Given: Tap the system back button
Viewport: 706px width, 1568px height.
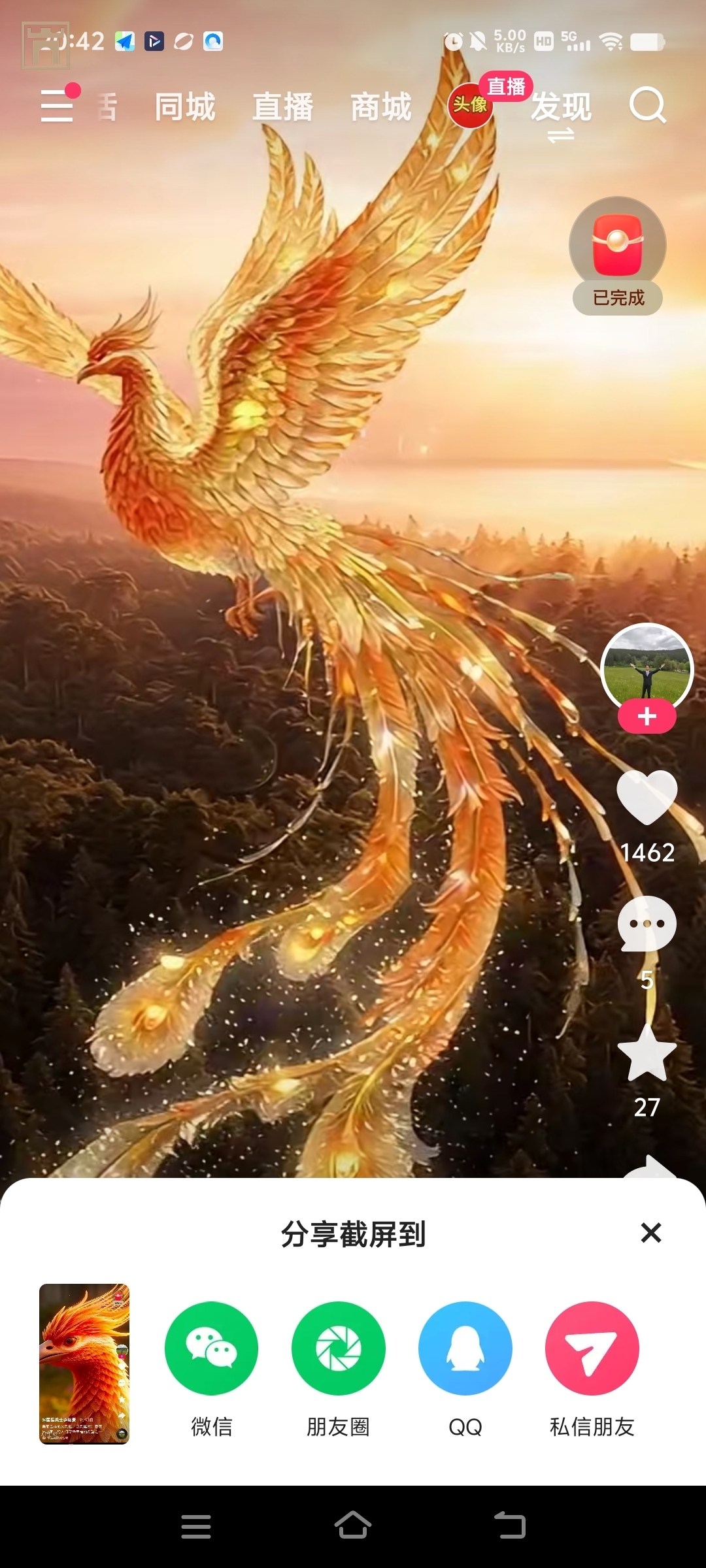Looking at the screenshot, I should (x=510, y=1526).
